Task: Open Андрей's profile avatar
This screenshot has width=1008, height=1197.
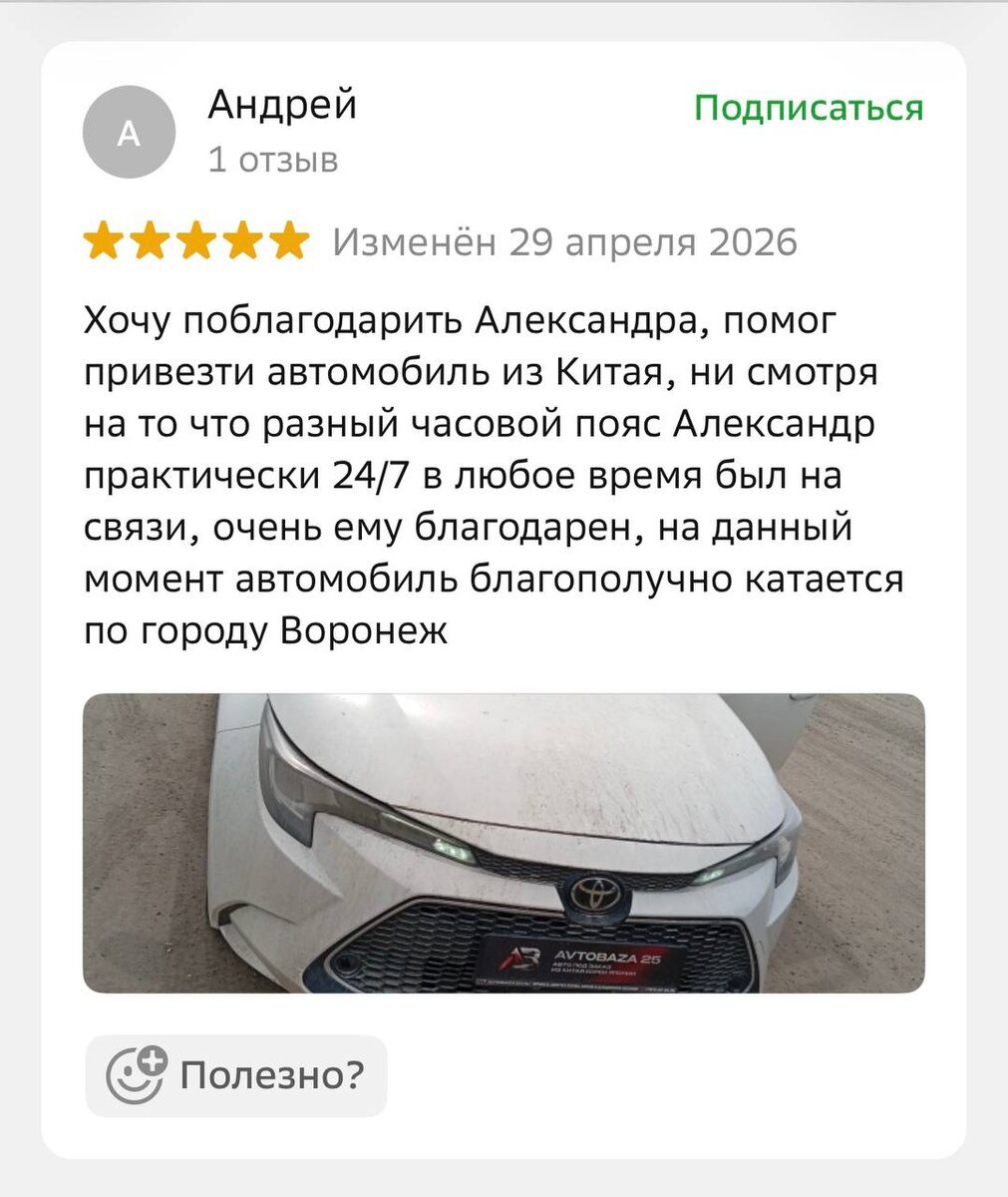Action: click(x=129, y=132)
